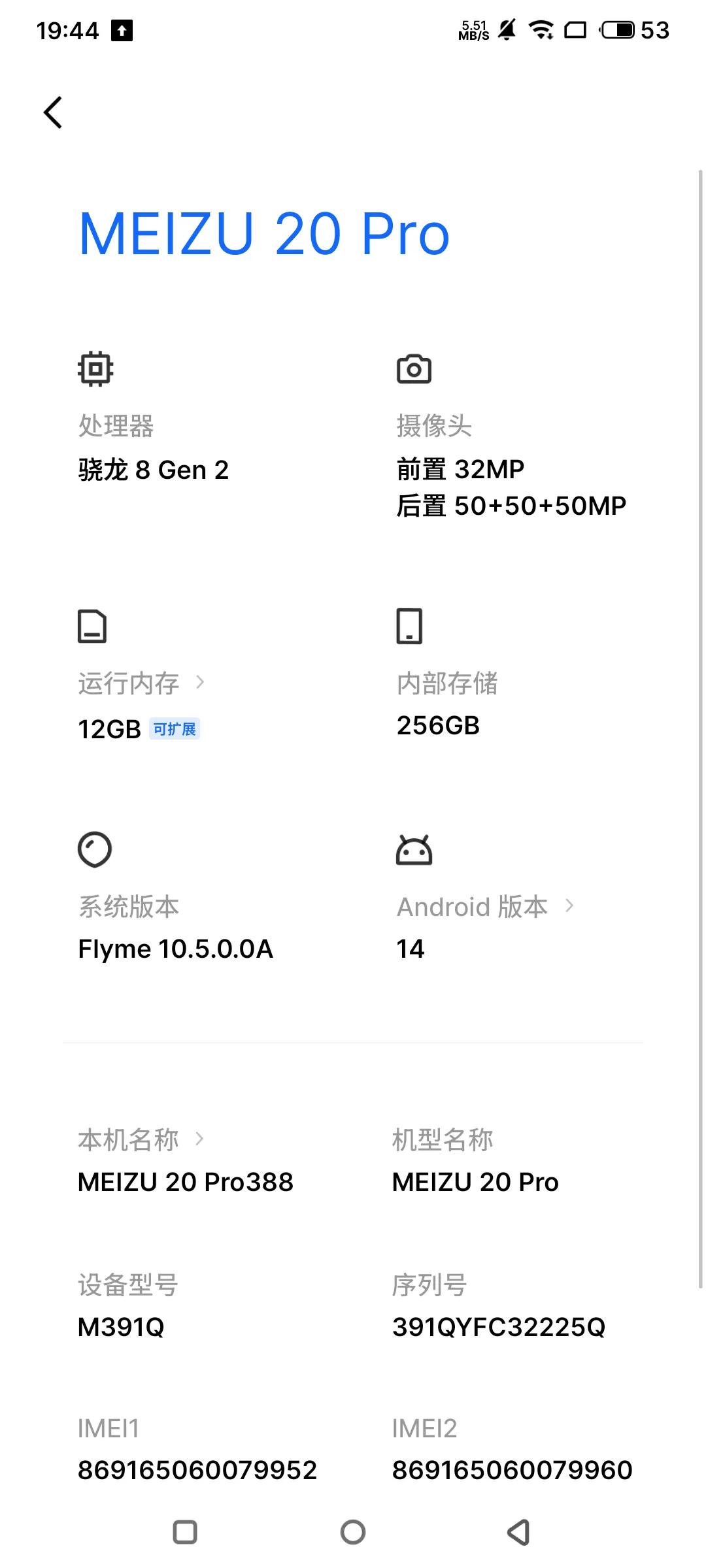Tap the 可扩展 RAM expansion tag
The image size is (706, 1568).
point(175,728)
